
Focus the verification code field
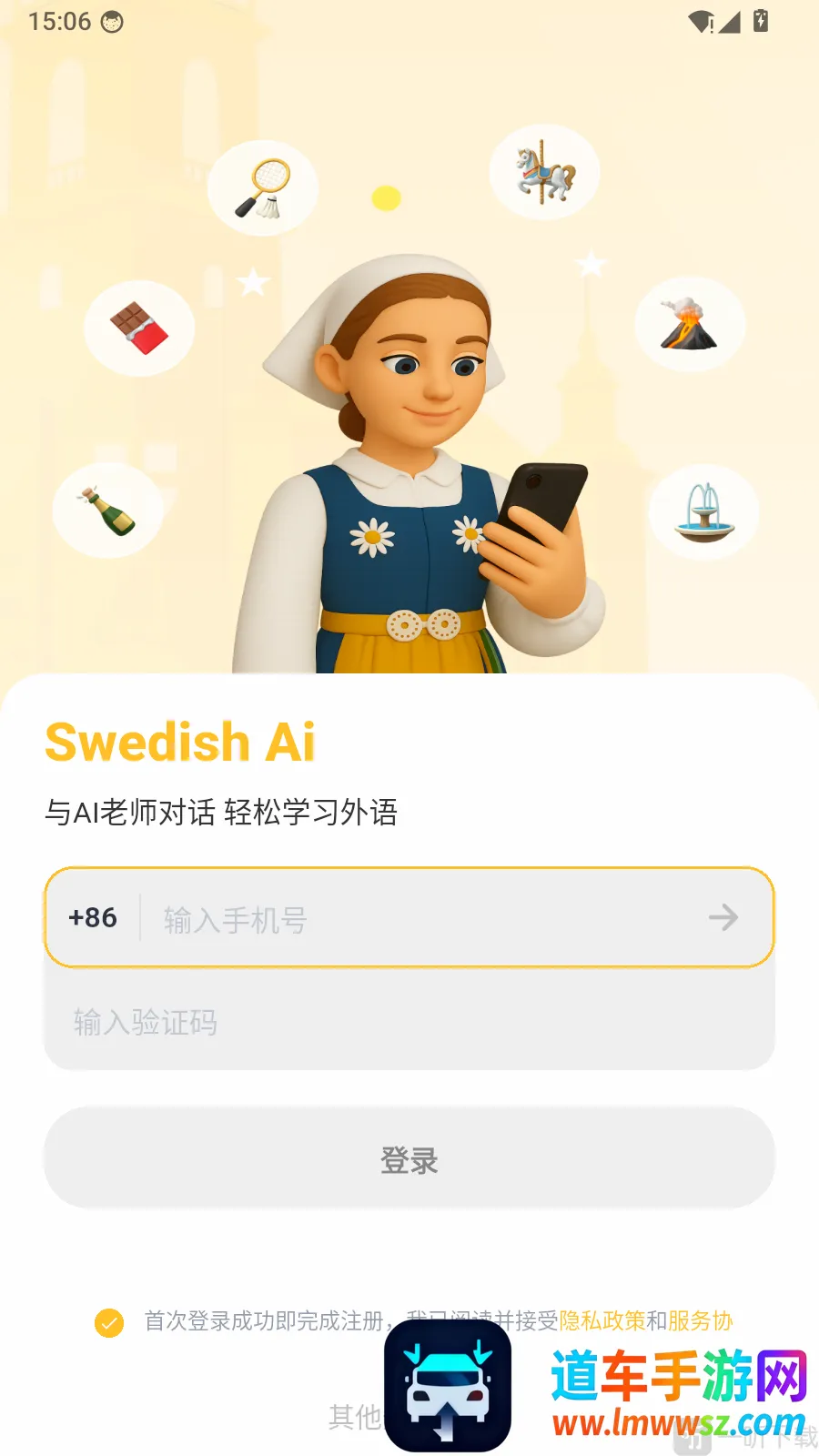pos(409,1021)
